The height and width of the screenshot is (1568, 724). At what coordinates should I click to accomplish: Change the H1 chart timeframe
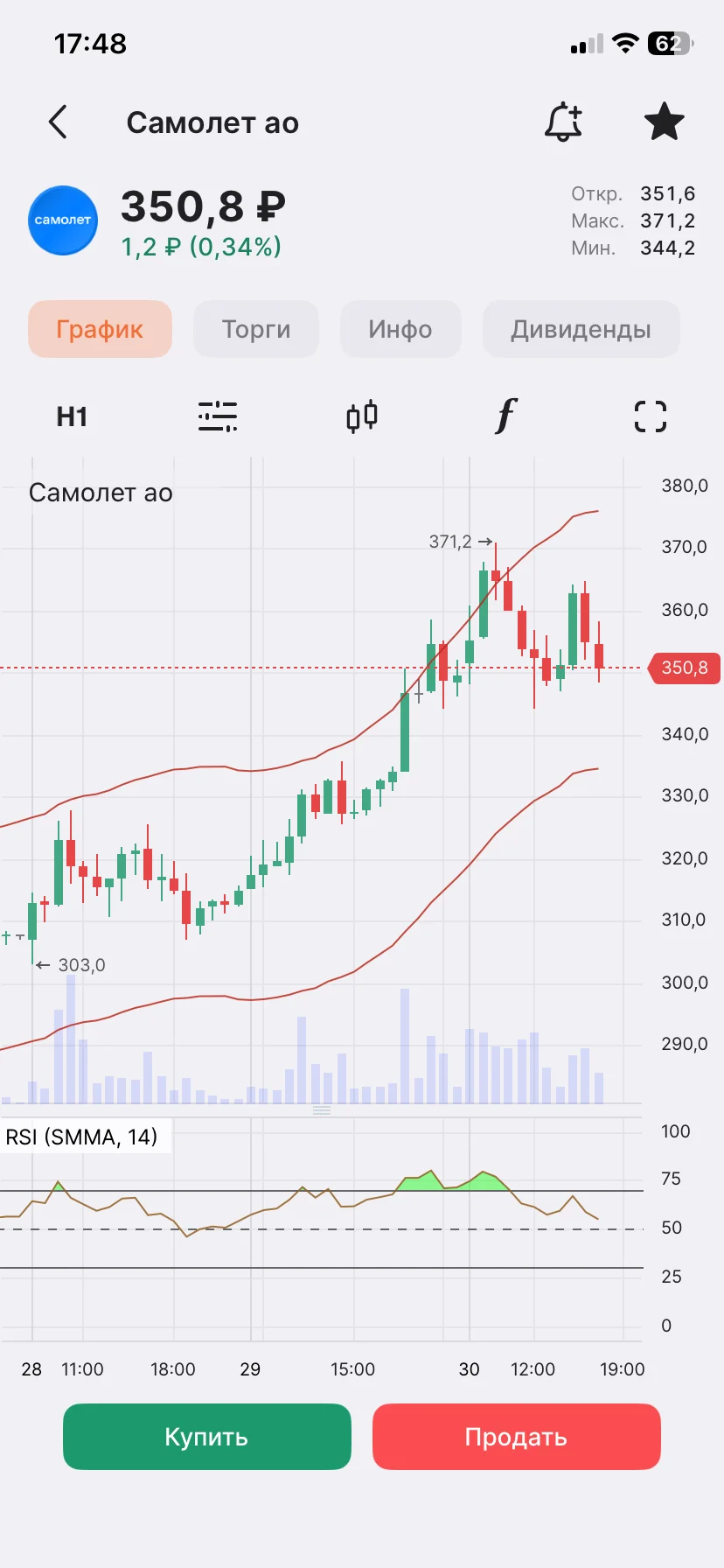[x=72, y=416]
